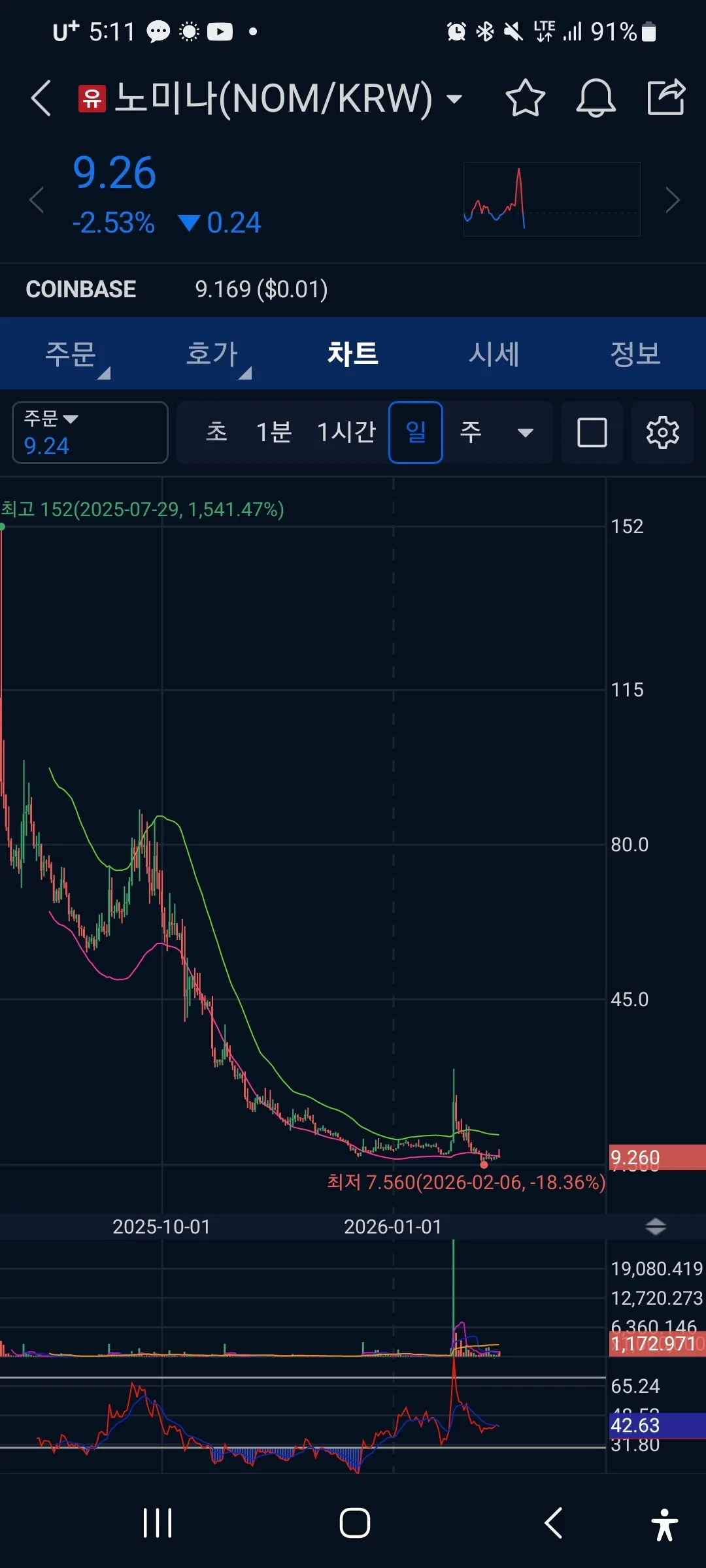Open the chart settings gear
Viewport: 706px width, 1568px height.
(x=663, y=433)
